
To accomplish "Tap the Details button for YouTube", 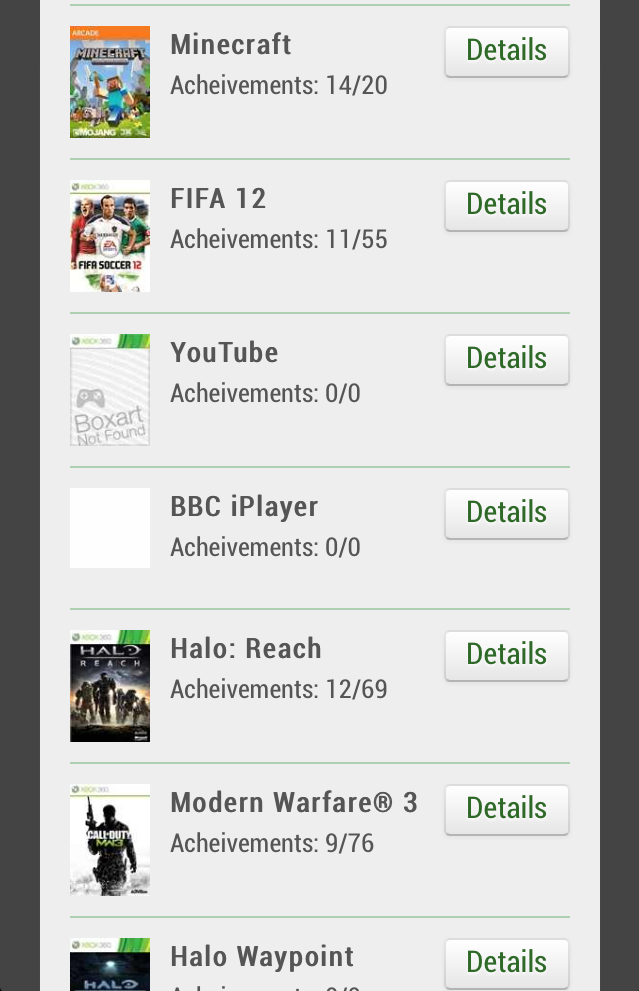I will (x=506, y=359).
